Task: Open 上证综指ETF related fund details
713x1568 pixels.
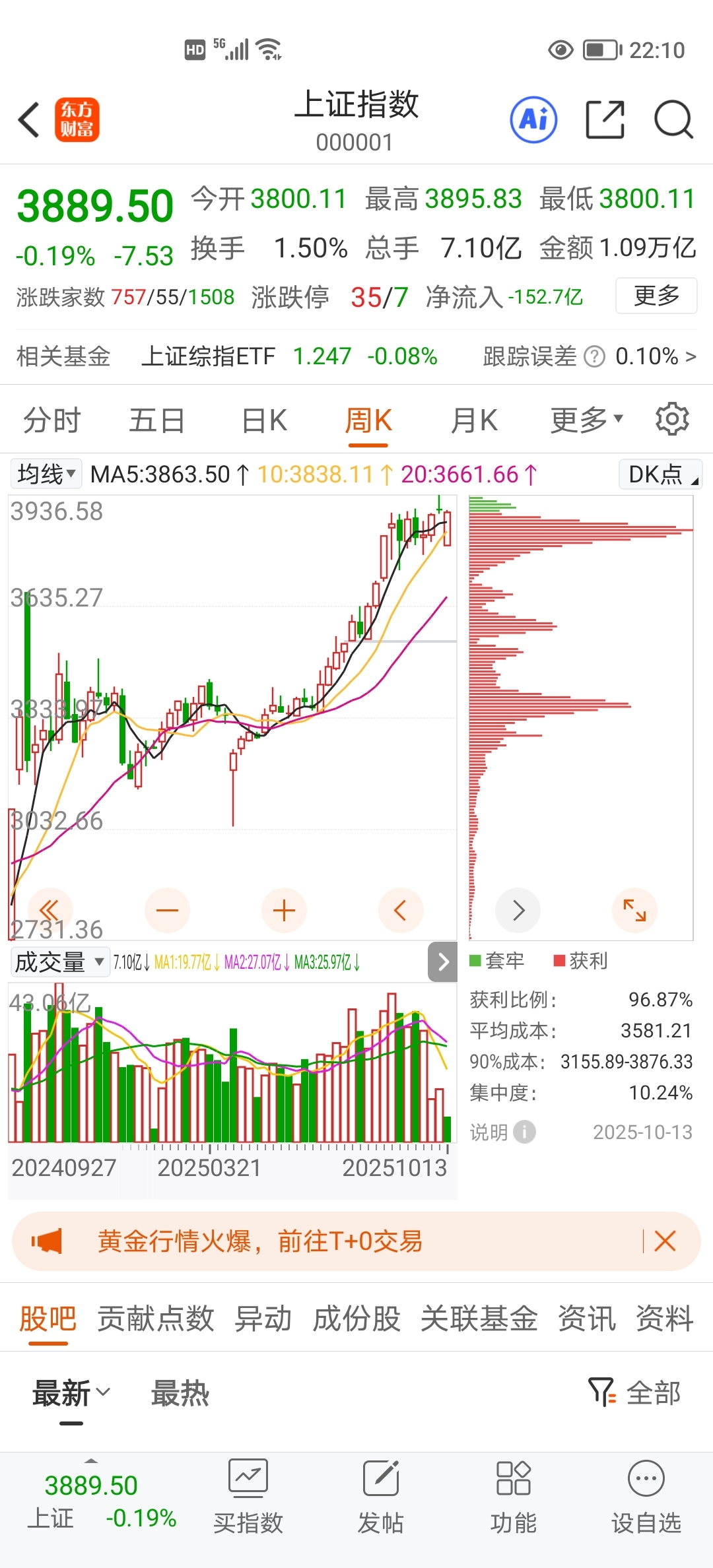Action: click(x=208, y=356)
